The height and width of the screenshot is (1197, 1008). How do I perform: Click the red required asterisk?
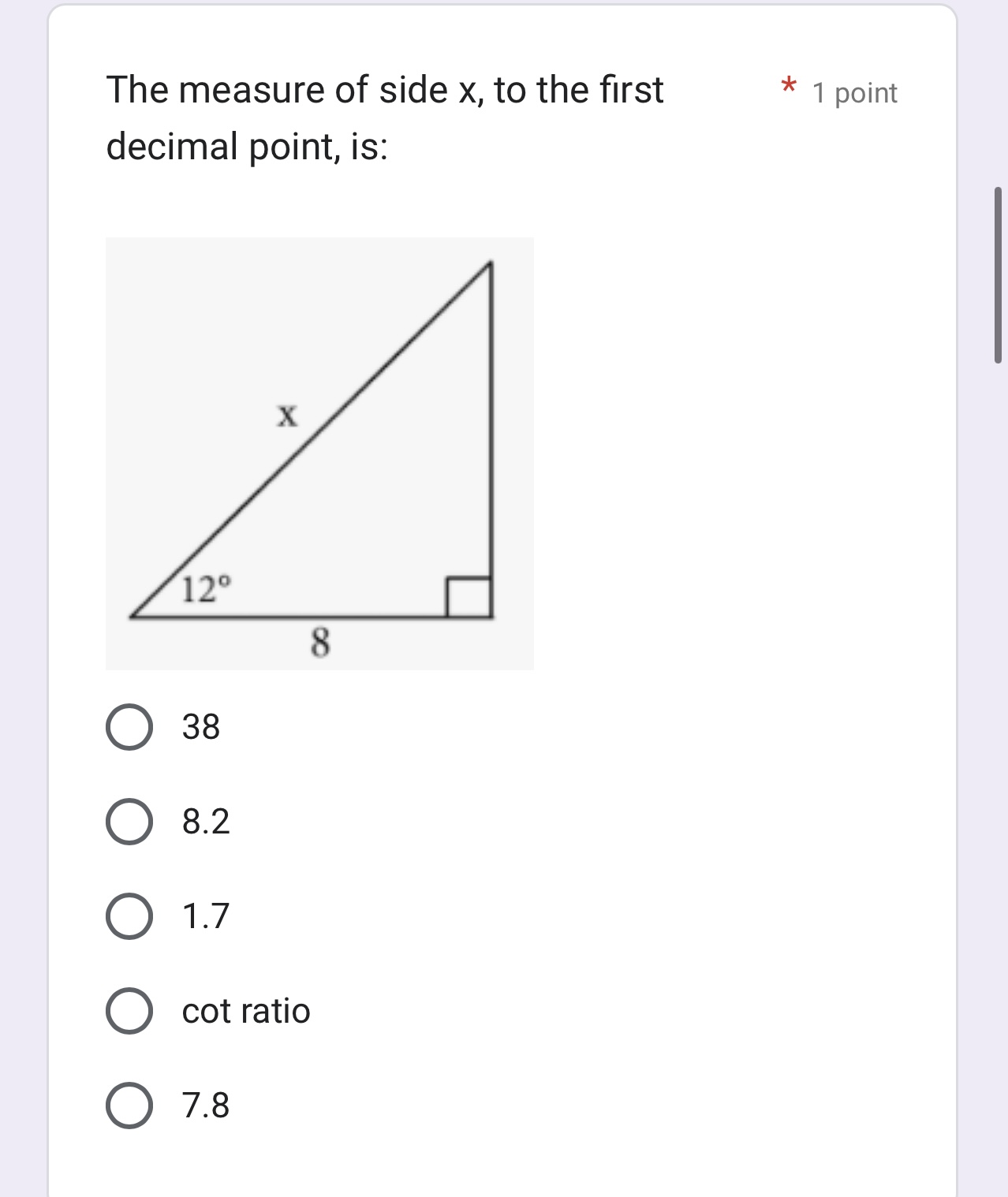(x=786, y=89)
